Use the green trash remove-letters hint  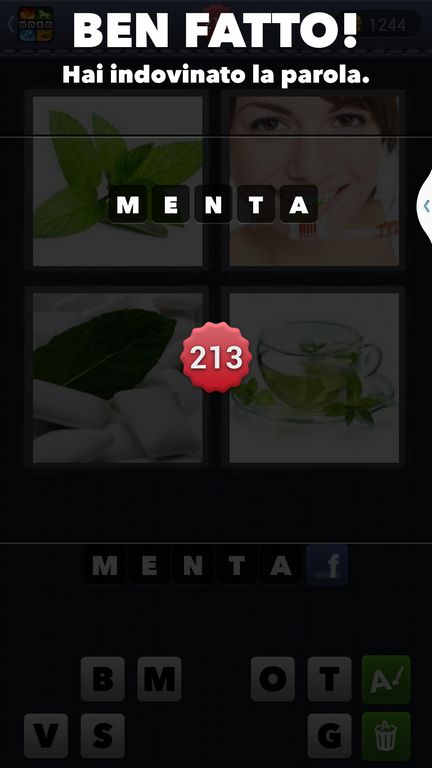[x=386, y=736]
